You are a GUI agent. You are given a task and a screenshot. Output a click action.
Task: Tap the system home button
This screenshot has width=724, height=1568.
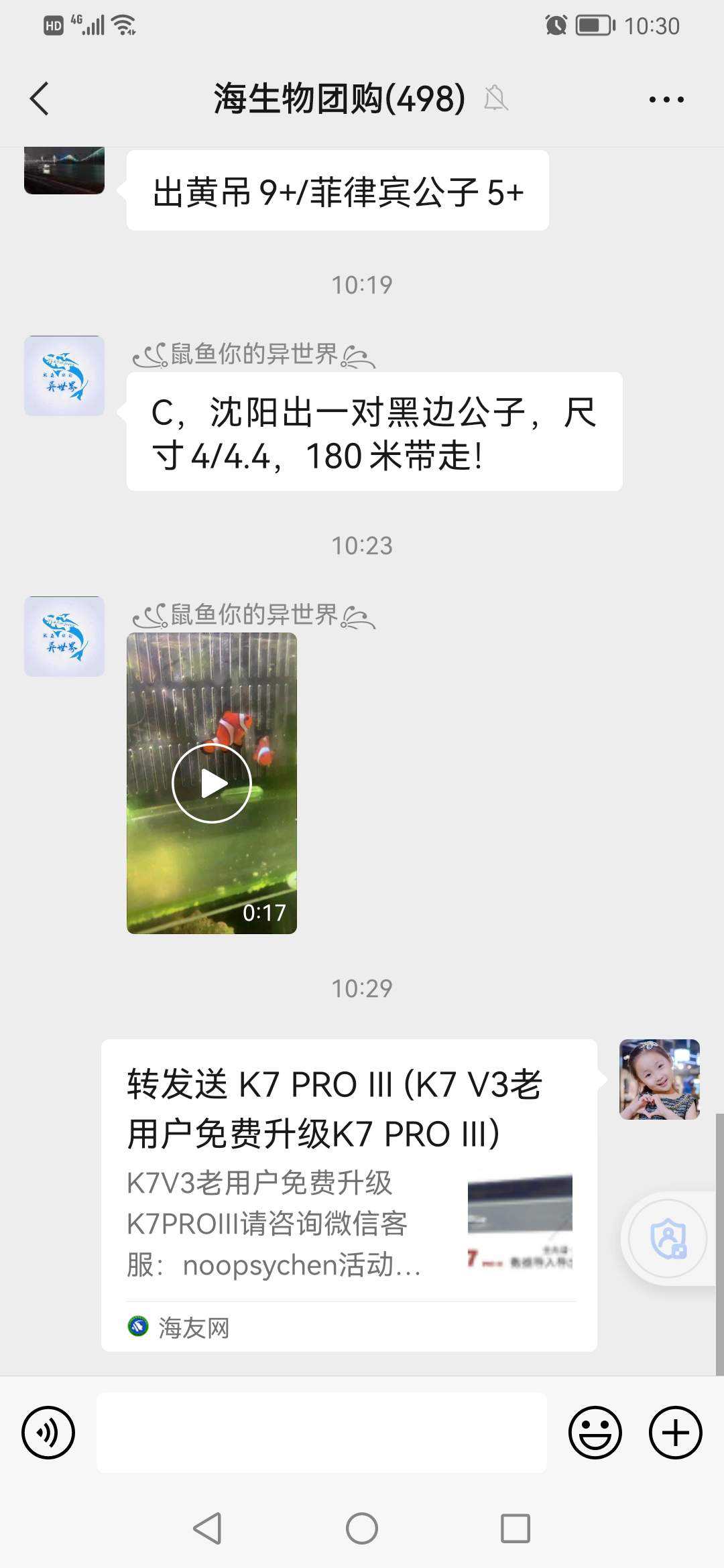coord(362,1528)
